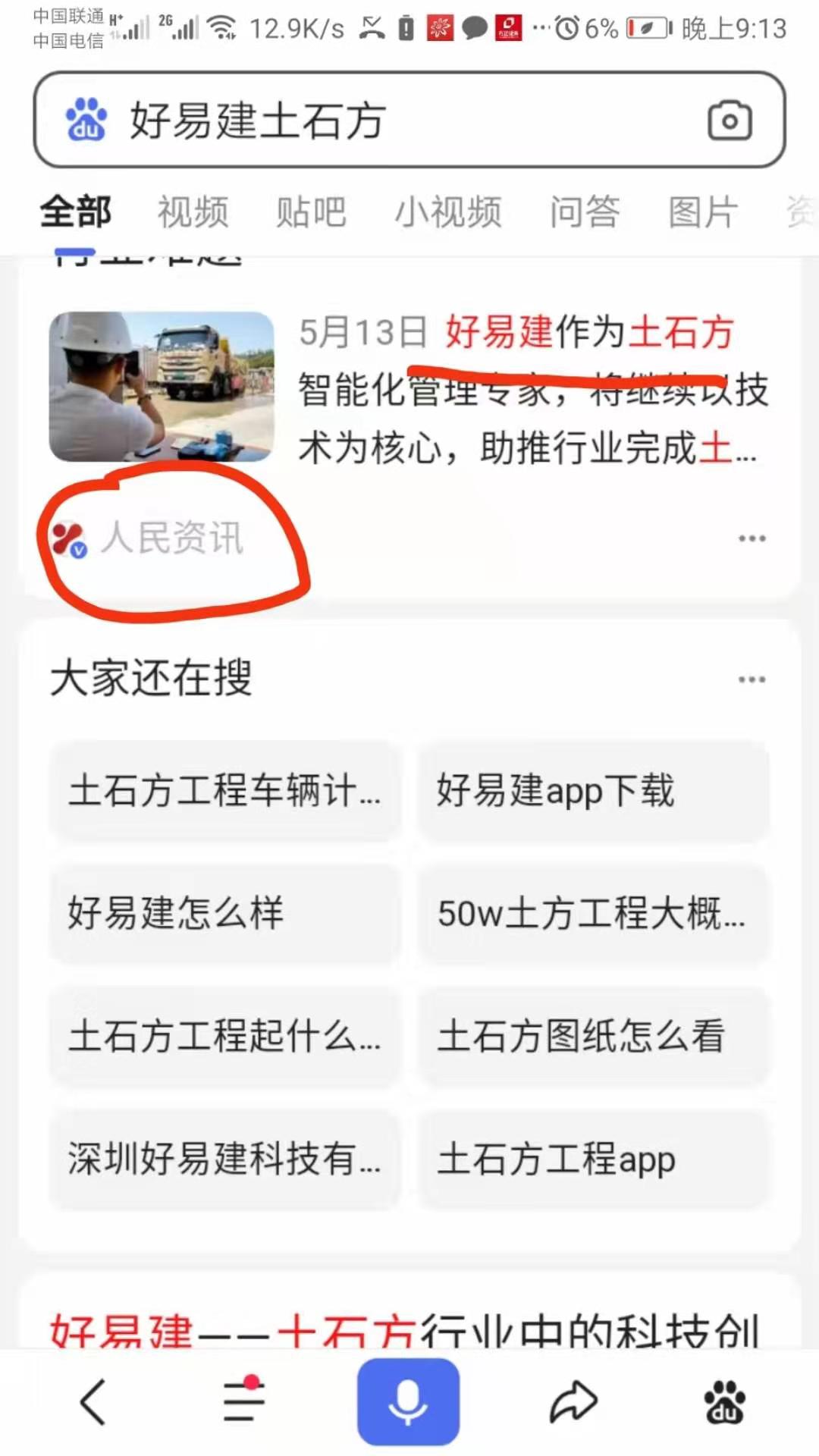Tap the WiFi indicator in status bar
This screenshot has height=1456, width=819.
[224, 27]
